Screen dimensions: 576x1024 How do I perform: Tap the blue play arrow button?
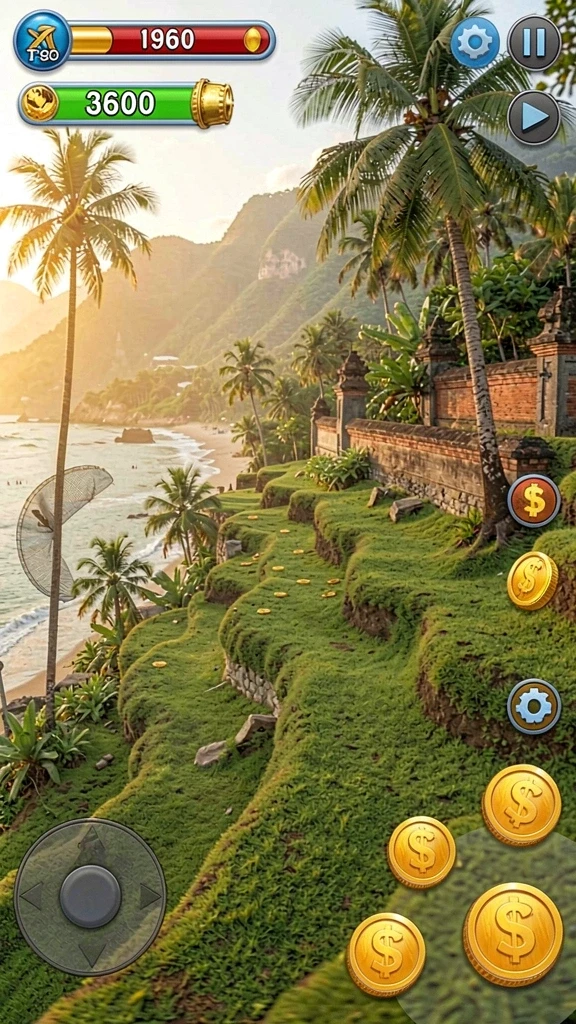pyautogui.click(x=534, y=118)
